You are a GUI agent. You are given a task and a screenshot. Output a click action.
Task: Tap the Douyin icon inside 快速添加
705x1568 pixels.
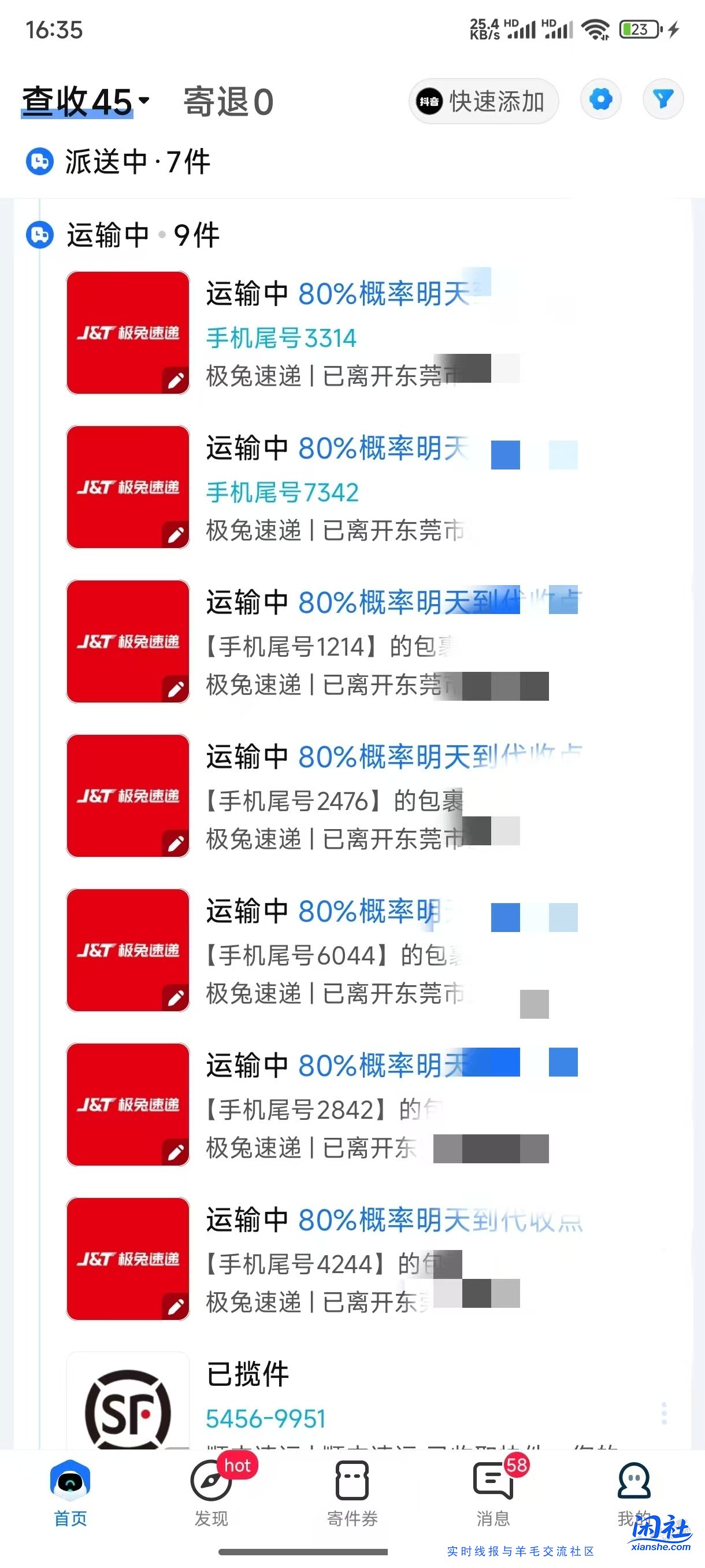[430, 101]
